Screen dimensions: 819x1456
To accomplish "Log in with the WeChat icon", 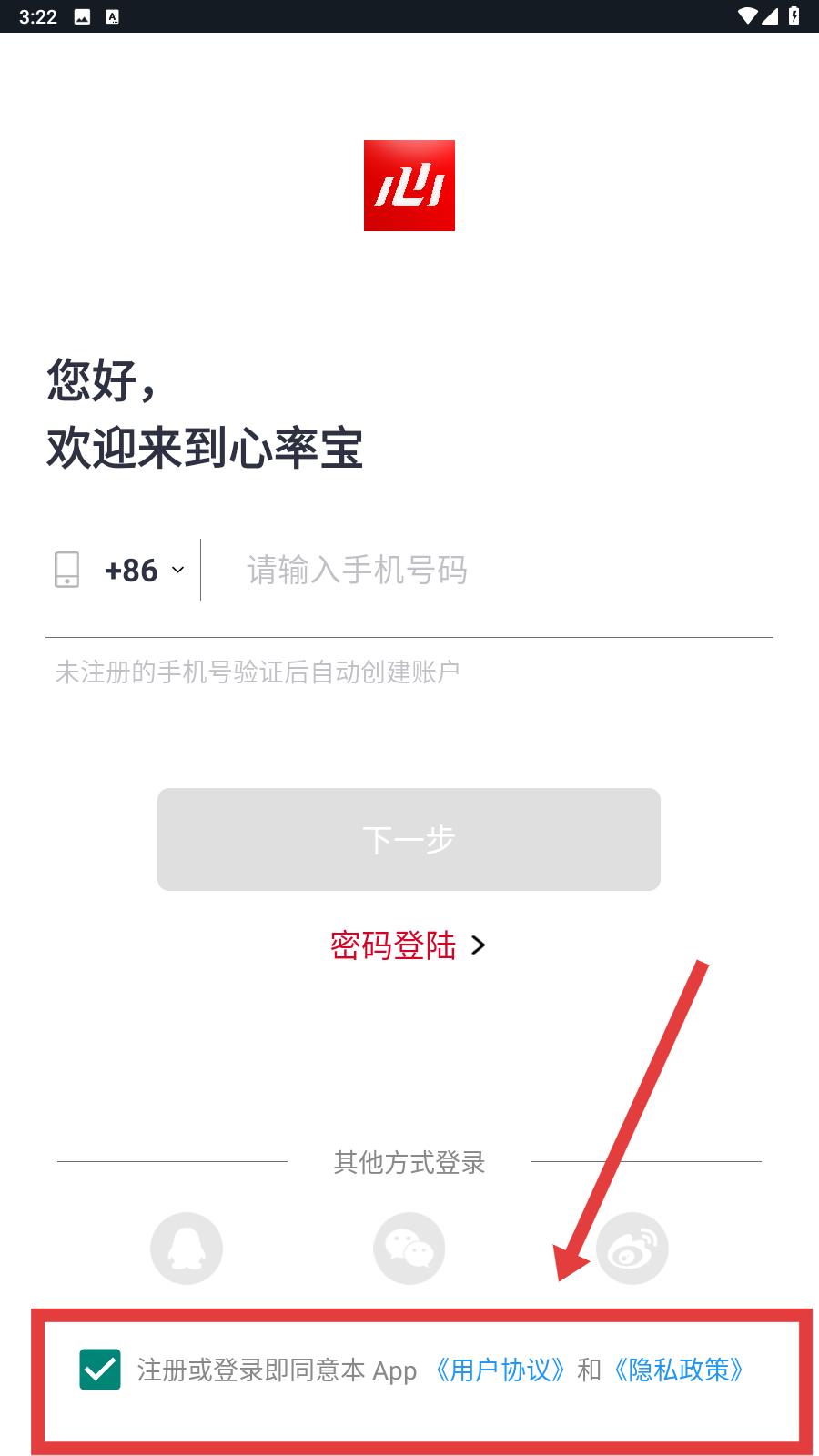I will tap(409, 1249).
